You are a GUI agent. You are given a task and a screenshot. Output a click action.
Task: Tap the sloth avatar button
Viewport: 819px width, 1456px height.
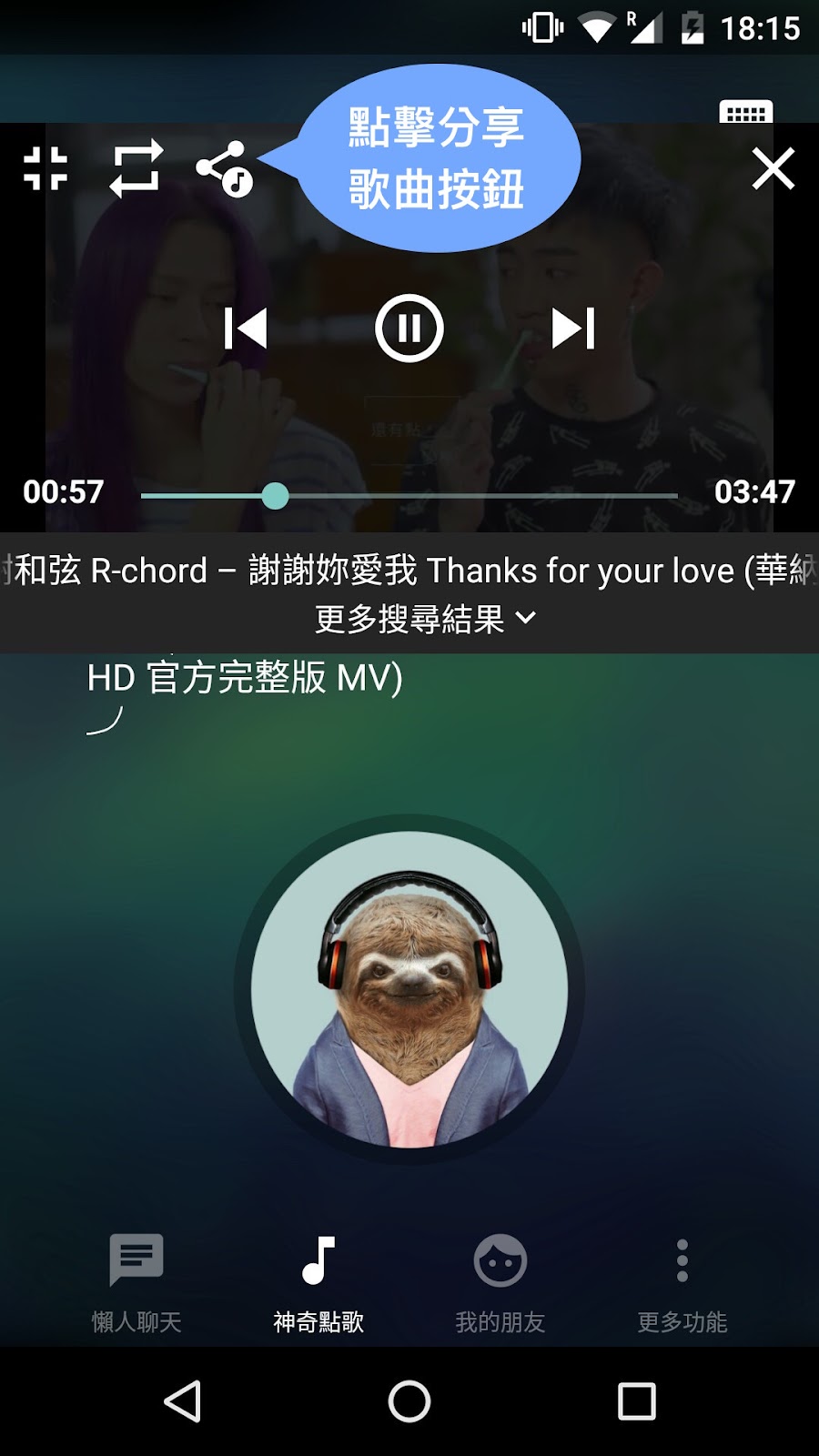409,990
